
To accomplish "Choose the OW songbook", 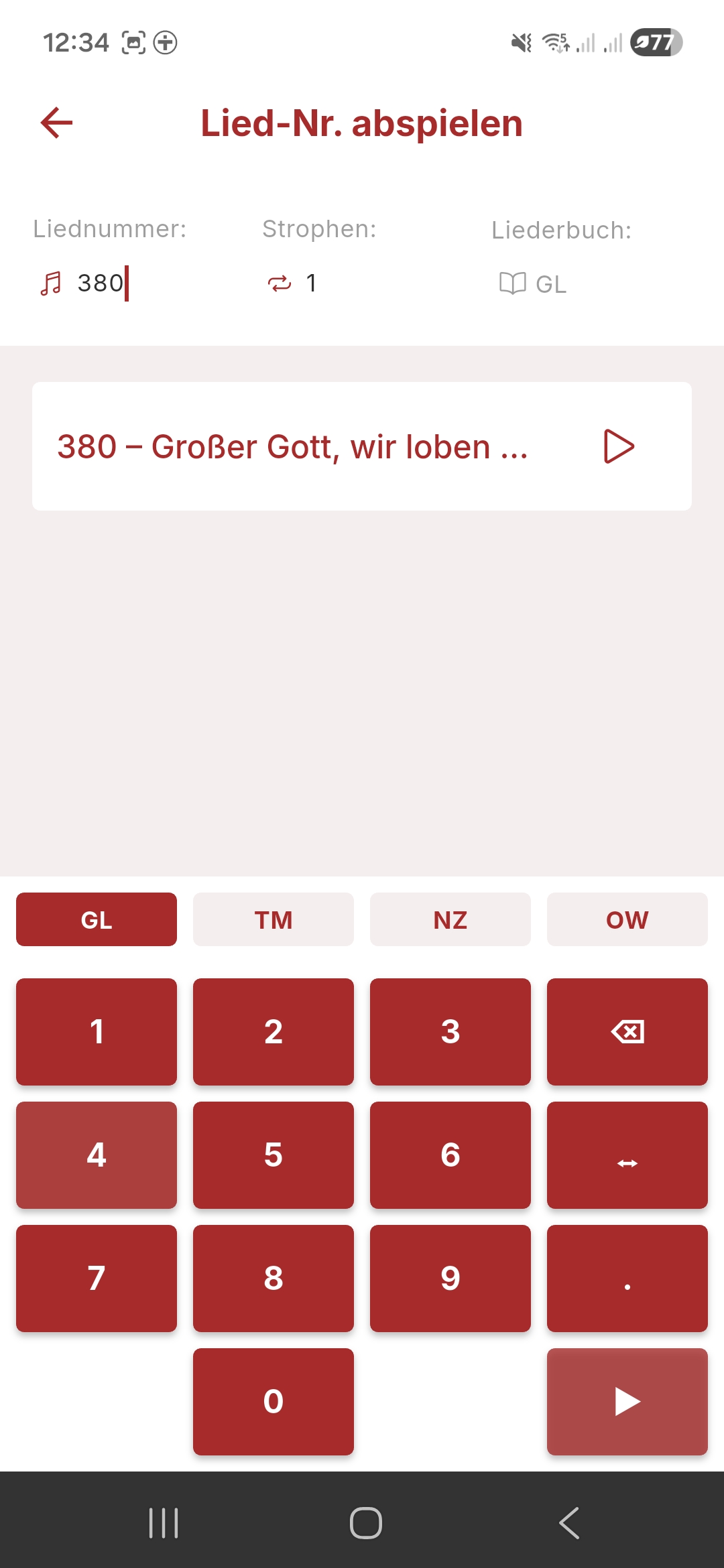I will pos(627,919).
